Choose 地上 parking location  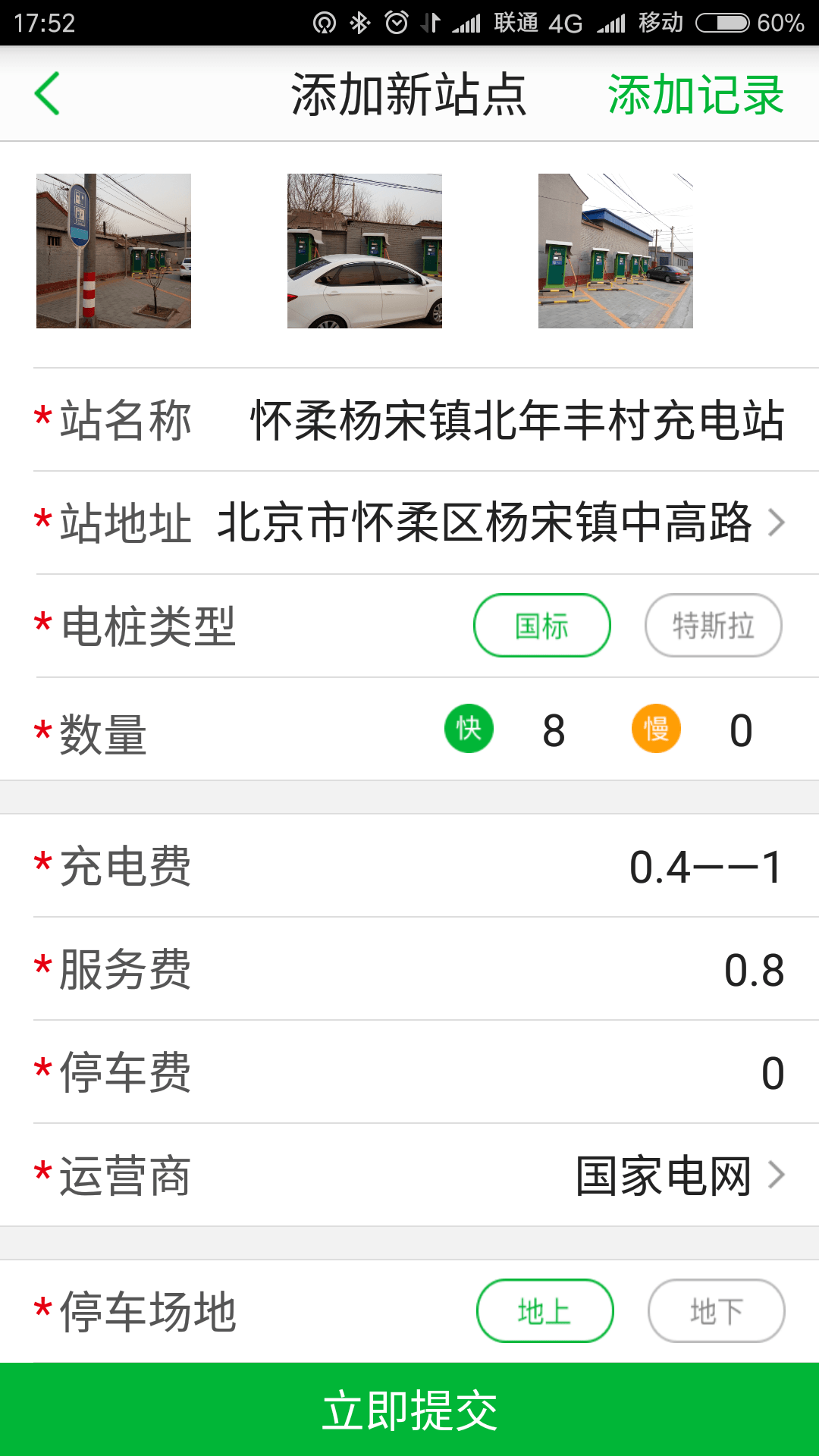[x=544, y=1311]
